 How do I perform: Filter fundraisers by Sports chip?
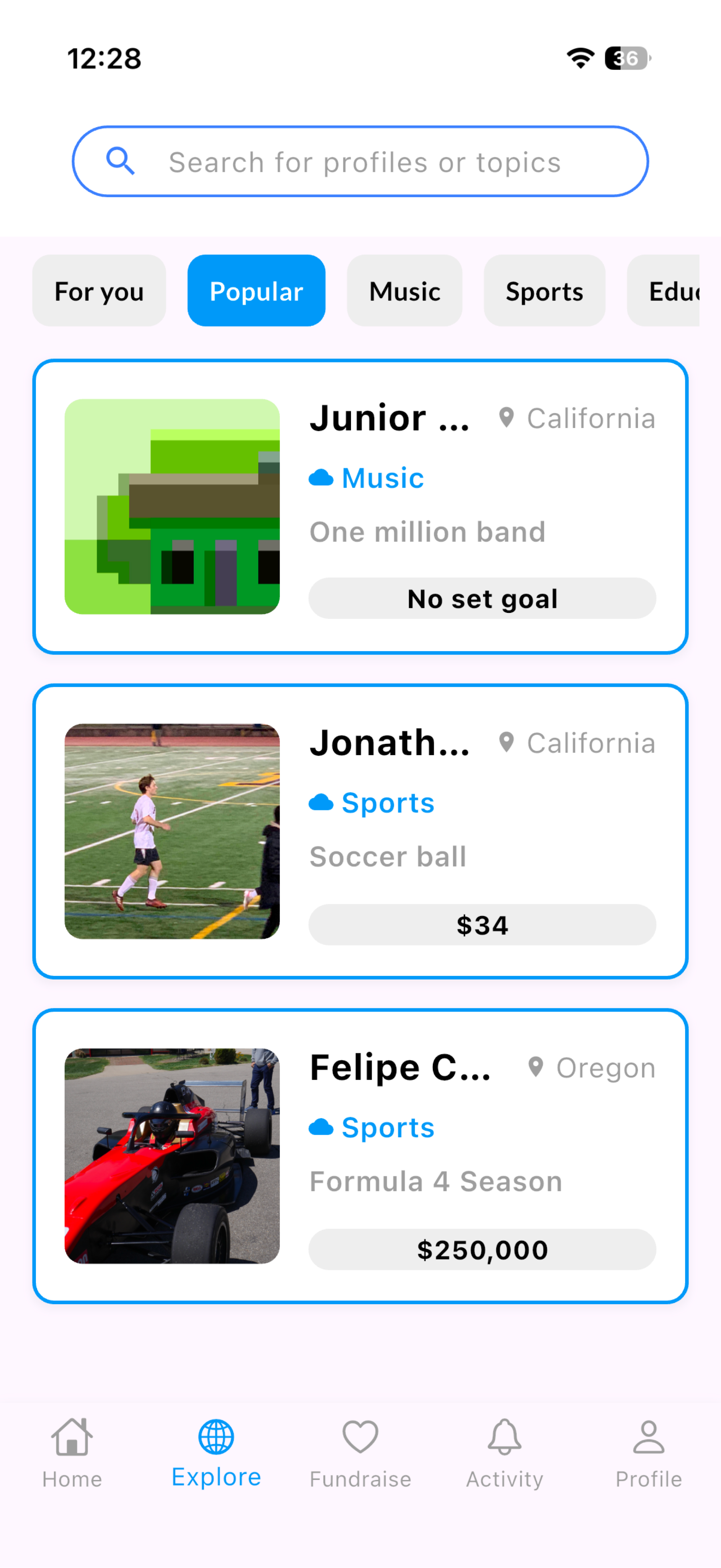pos(544,291)
